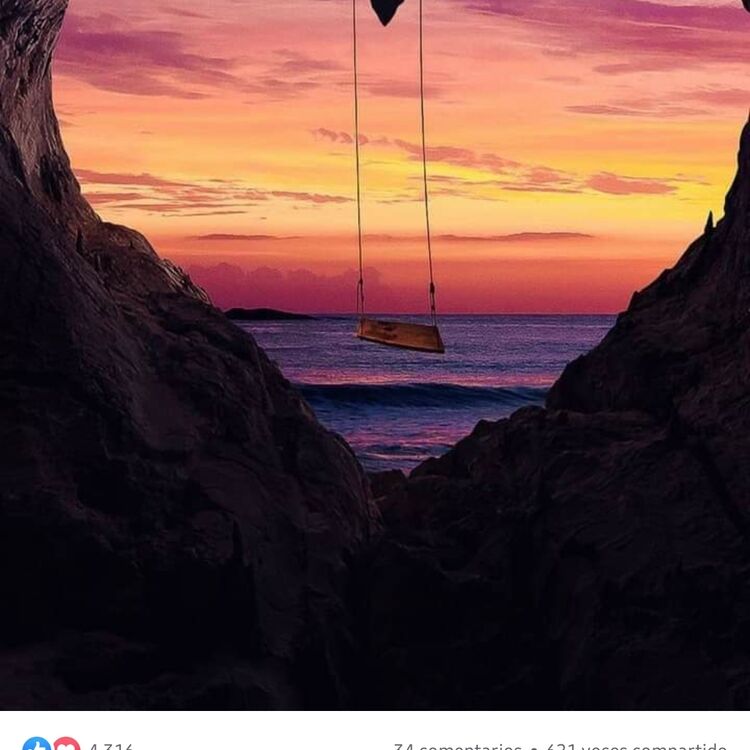See the 621 veces compartido list
Image resolution: width=750 pixels, height=750 pixels.
(x=636, y=746)
